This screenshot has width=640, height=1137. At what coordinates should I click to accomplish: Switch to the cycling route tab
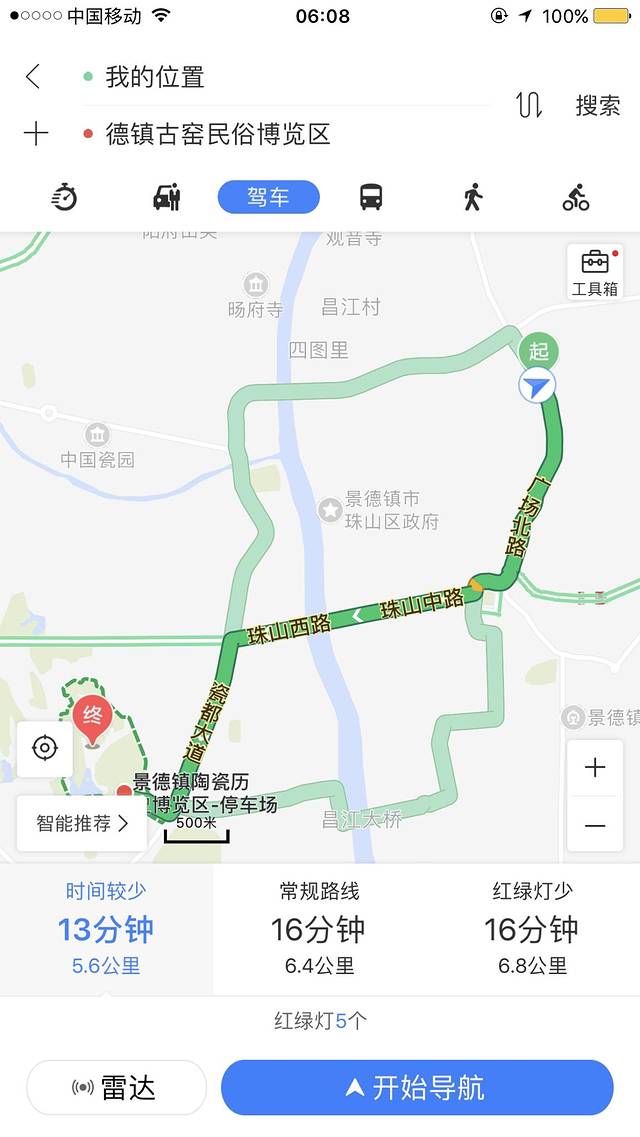coord(576,197)
